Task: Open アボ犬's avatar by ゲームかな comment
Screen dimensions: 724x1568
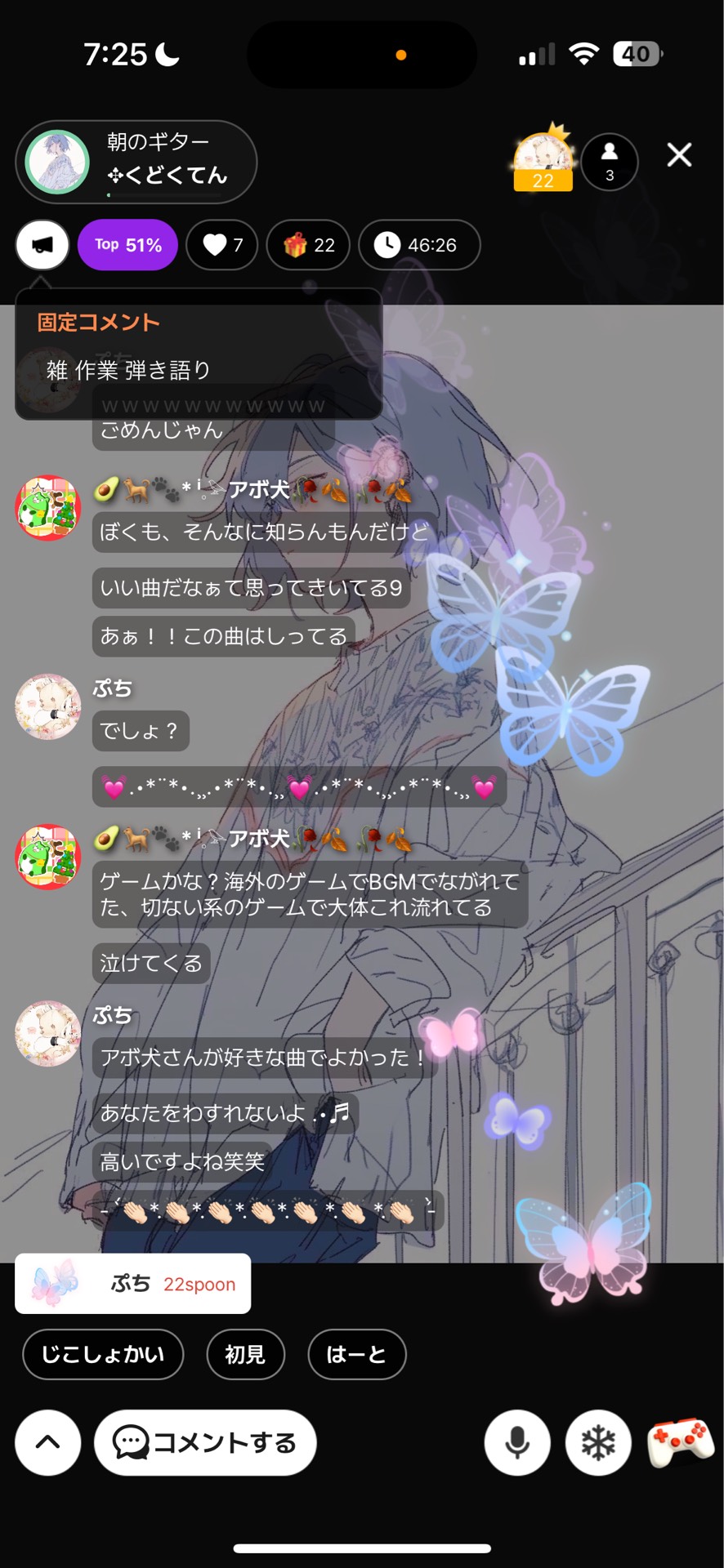Action: click(48, 856)
